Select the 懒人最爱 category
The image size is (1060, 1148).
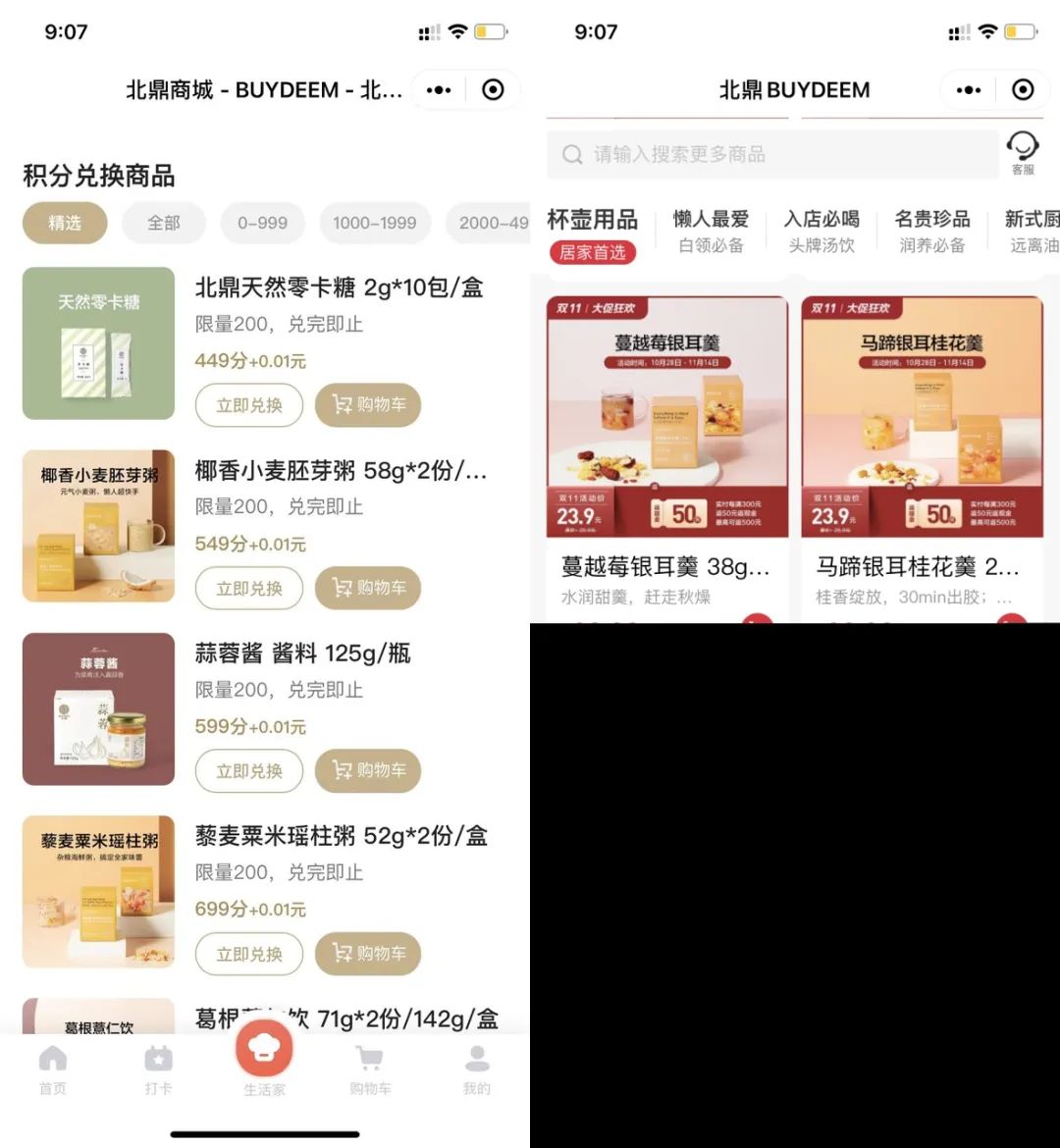(711, 232)
